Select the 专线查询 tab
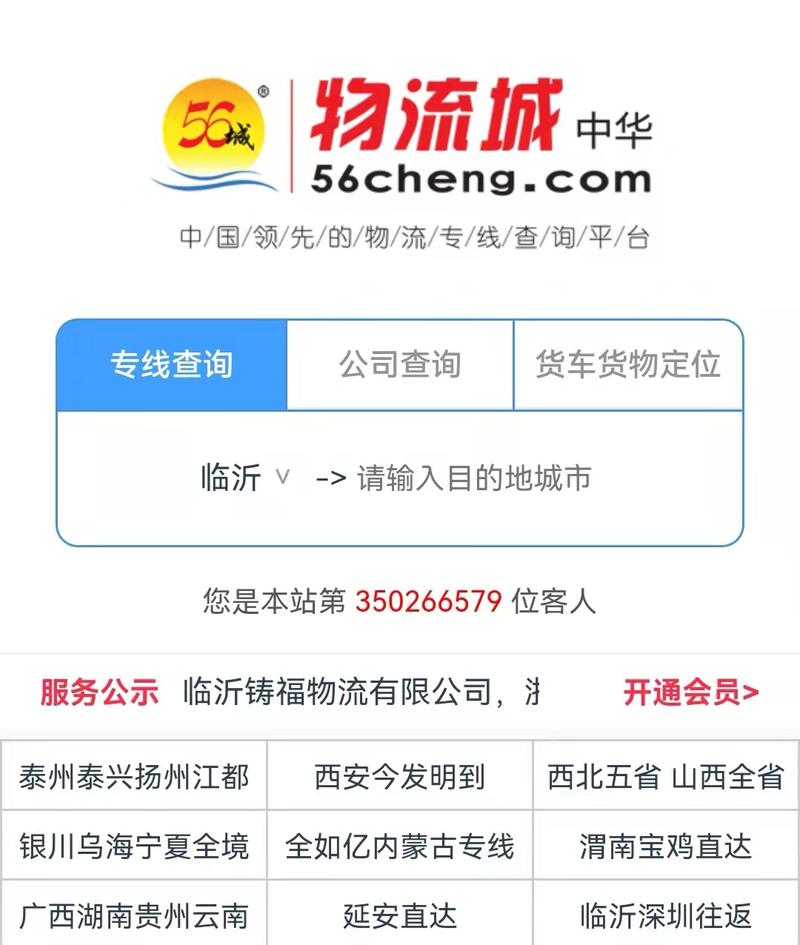The height and width of the screenshot is (945, 800). 172,365
